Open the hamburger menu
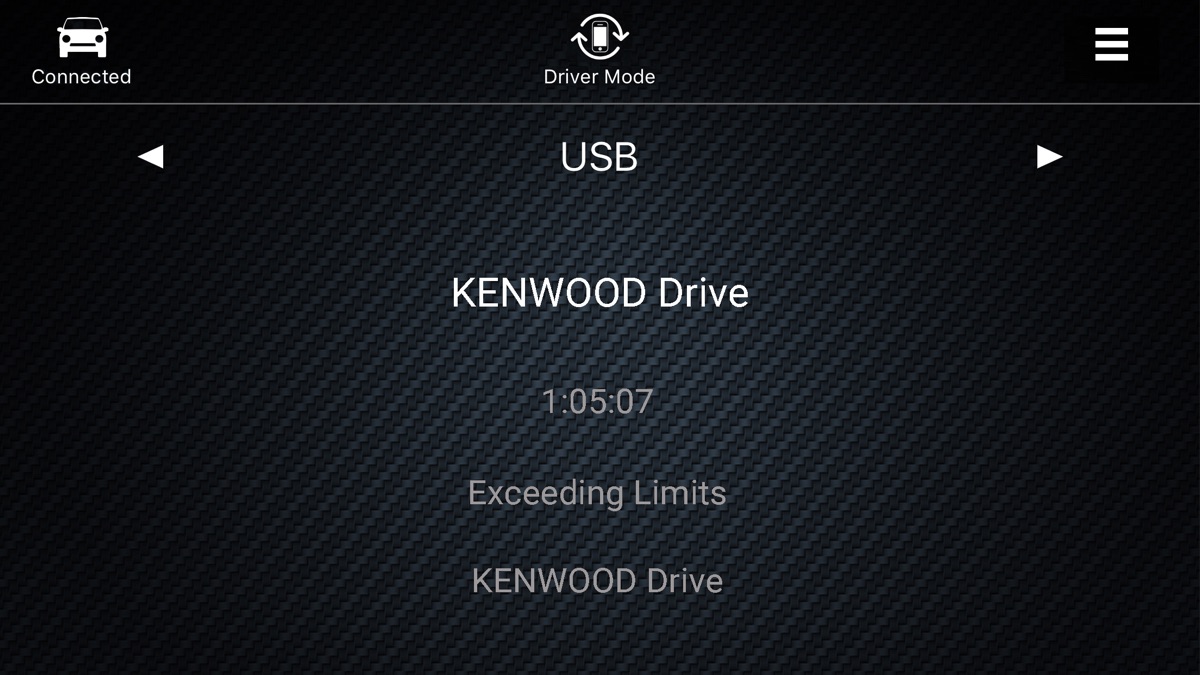The height and width of the screenshot is (675, 1200). coord(1111,44)
